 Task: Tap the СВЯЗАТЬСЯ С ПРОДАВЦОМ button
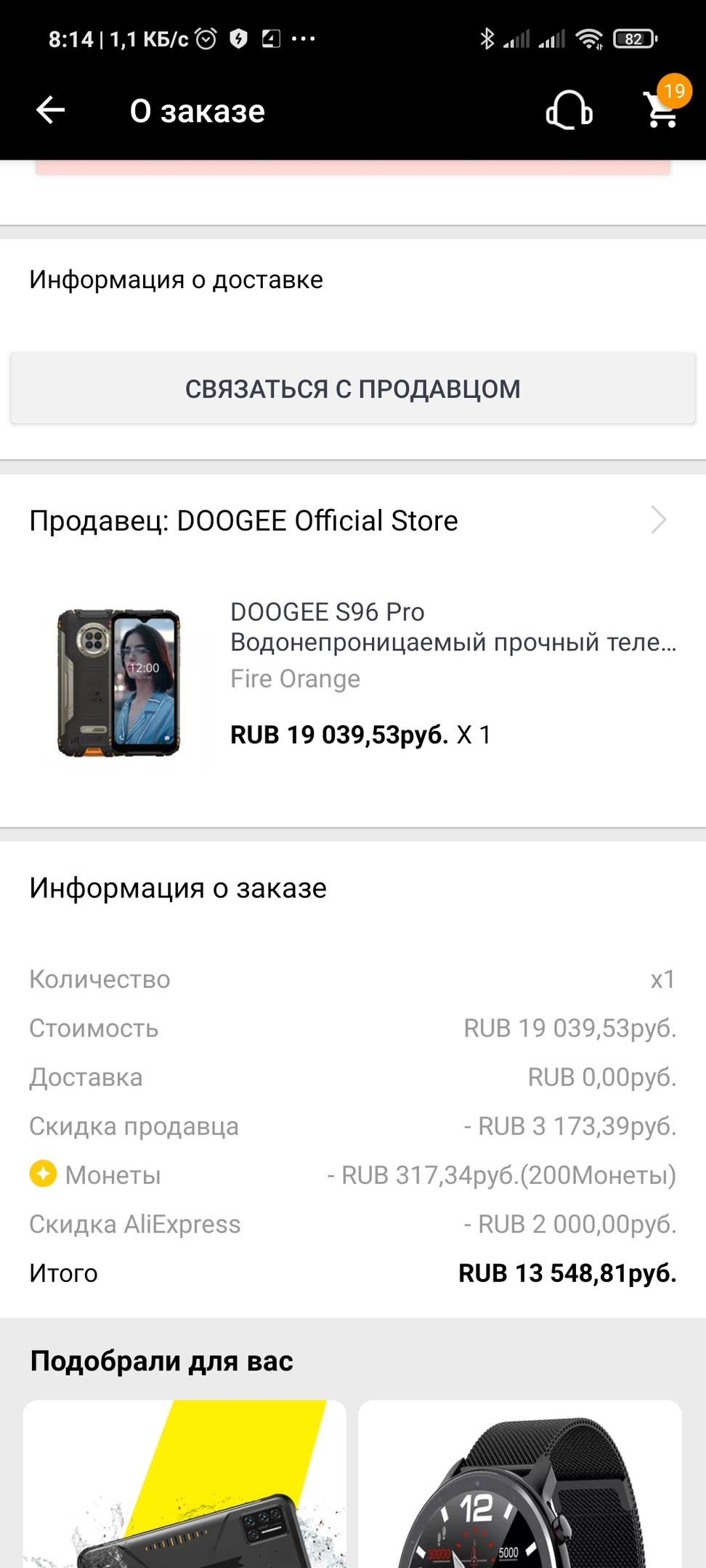point(353,388)
